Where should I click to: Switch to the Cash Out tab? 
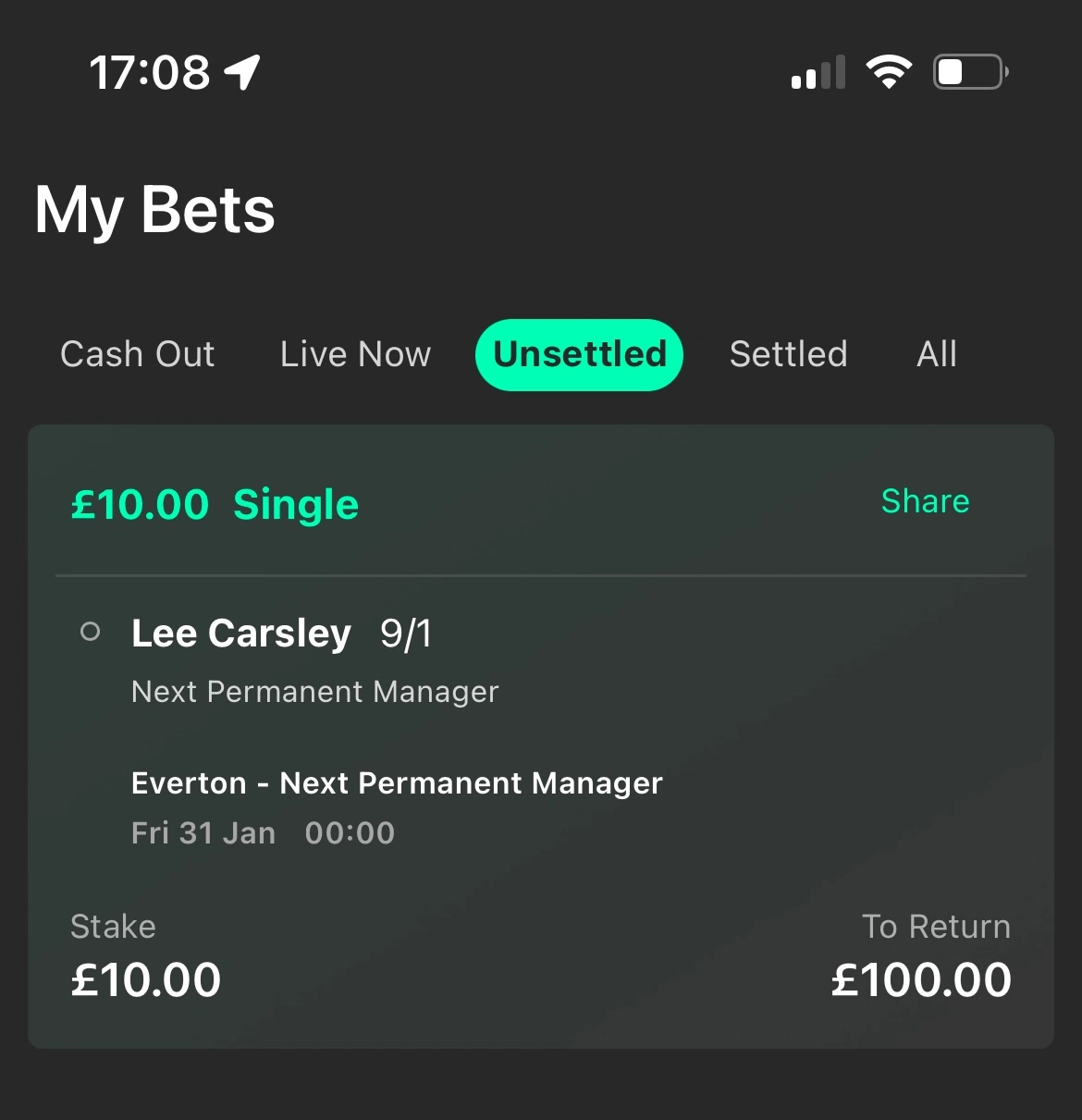pos(137,354)
